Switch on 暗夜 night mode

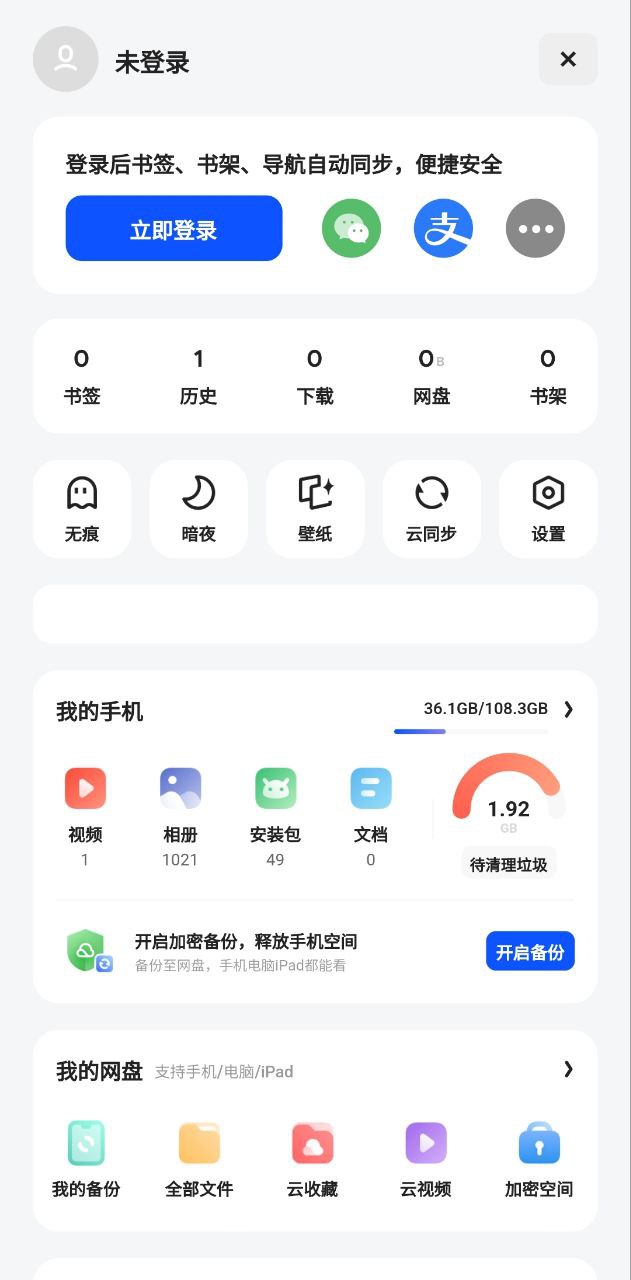pyautogui.click(x=198, y=509)
